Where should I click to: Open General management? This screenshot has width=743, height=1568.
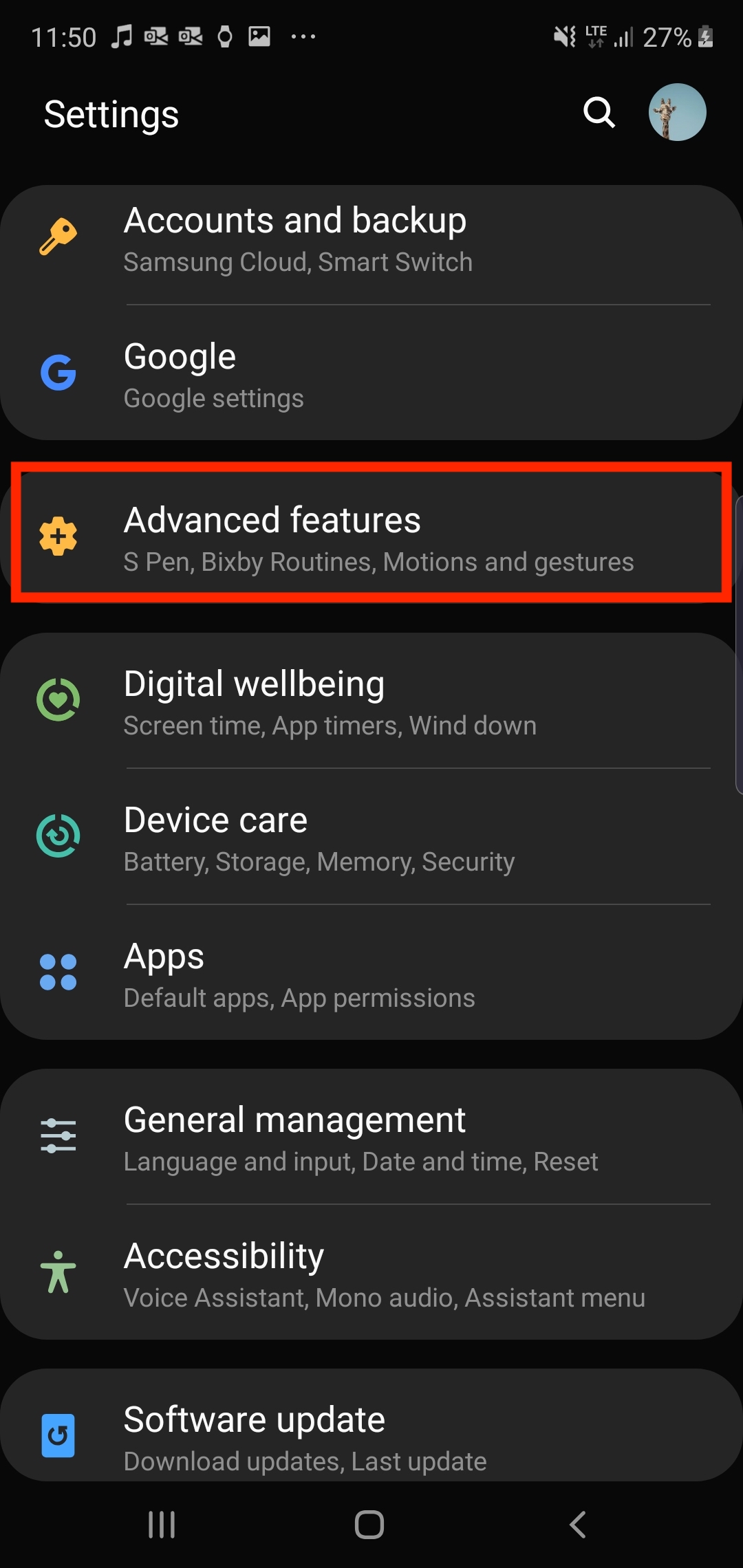[x=371, y=1139]
